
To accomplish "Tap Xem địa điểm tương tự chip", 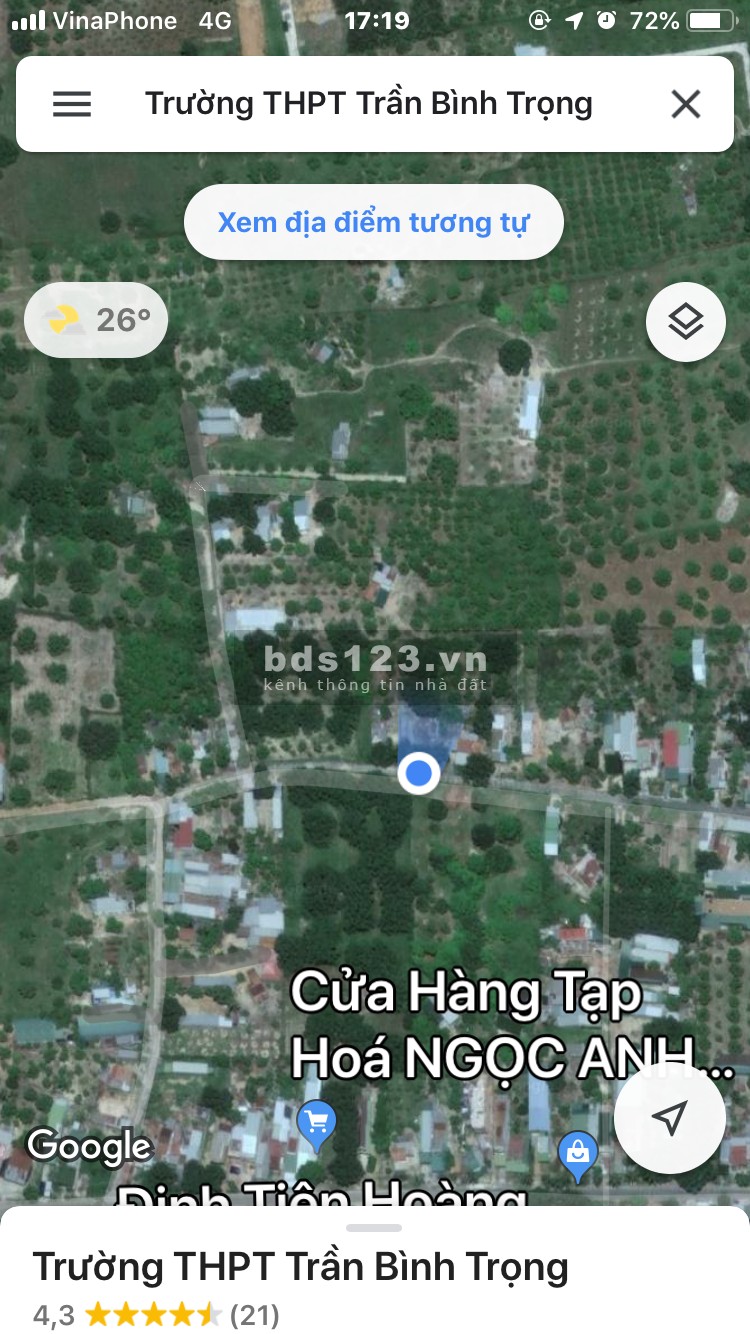I will pyautogui.click(x=373, y=222).
